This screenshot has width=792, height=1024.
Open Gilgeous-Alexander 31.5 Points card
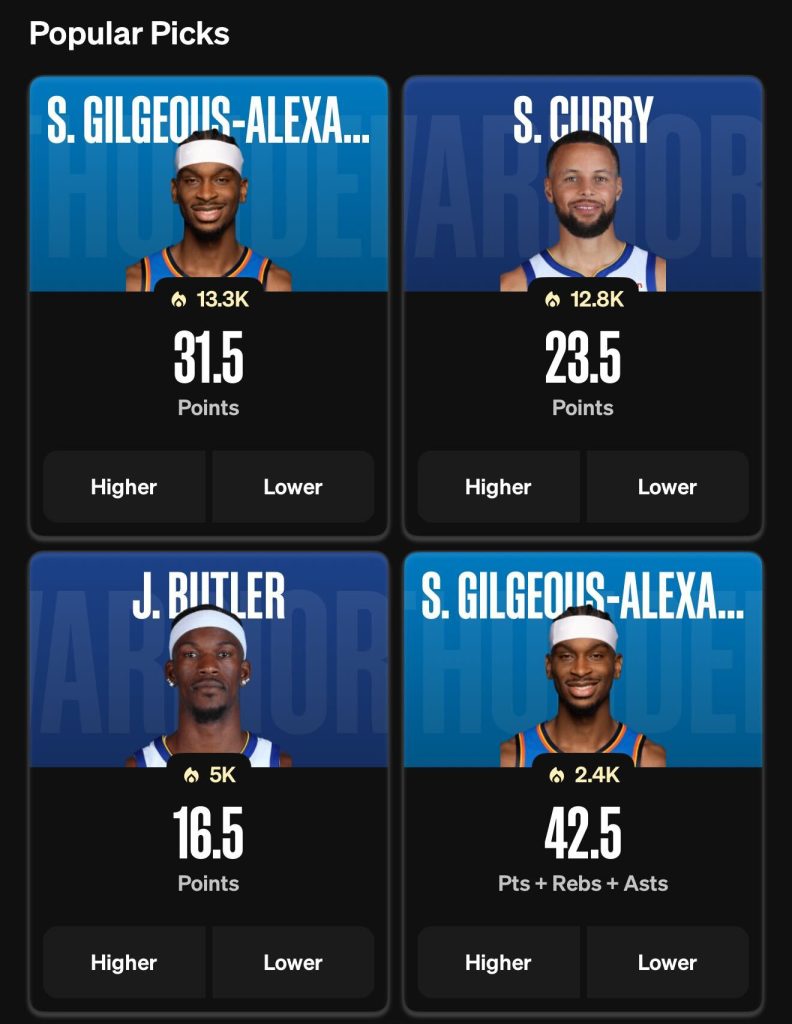(x=208, y=200)
